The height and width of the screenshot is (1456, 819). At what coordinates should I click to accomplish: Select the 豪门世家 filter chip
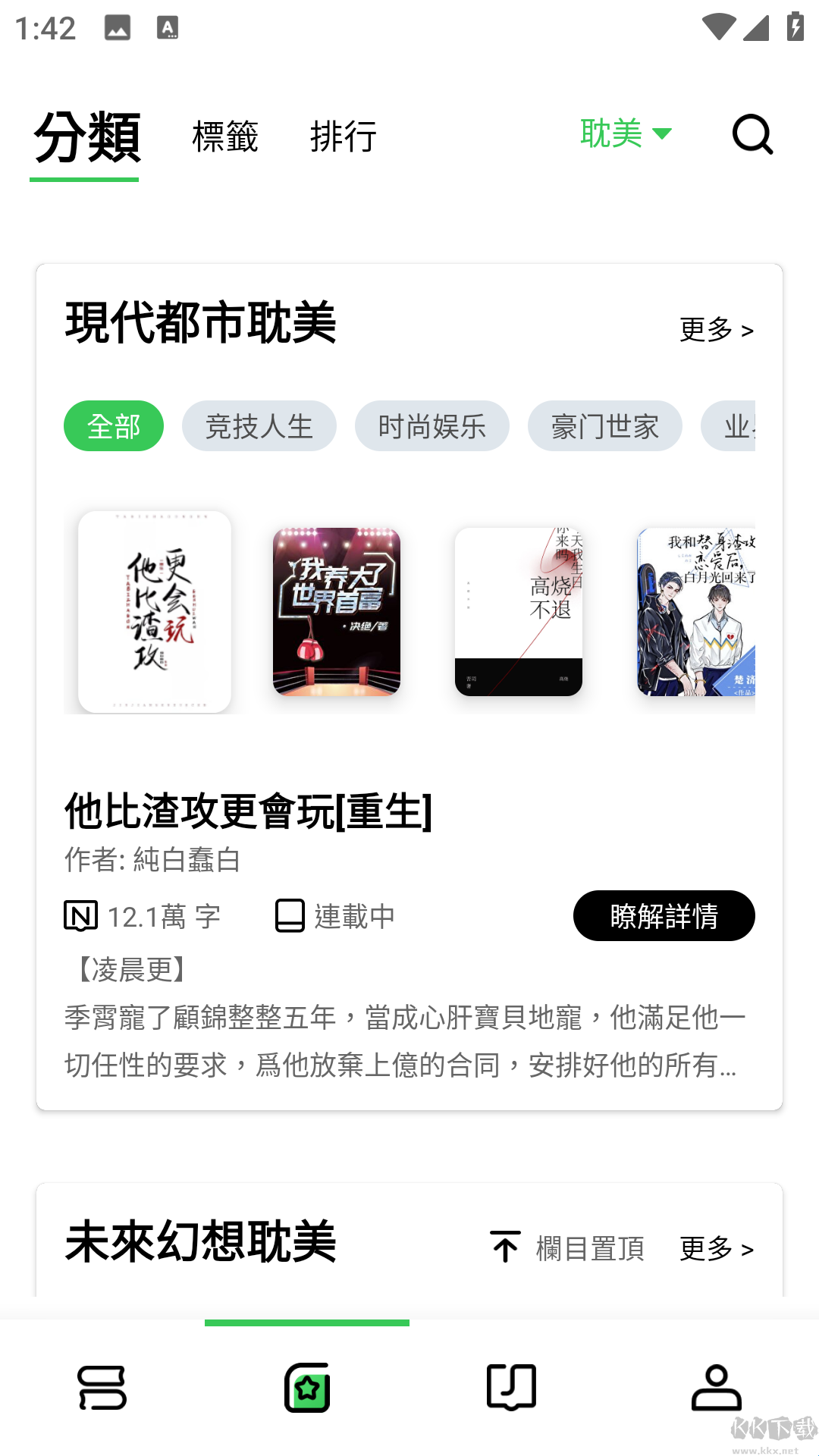pos(604,426)
